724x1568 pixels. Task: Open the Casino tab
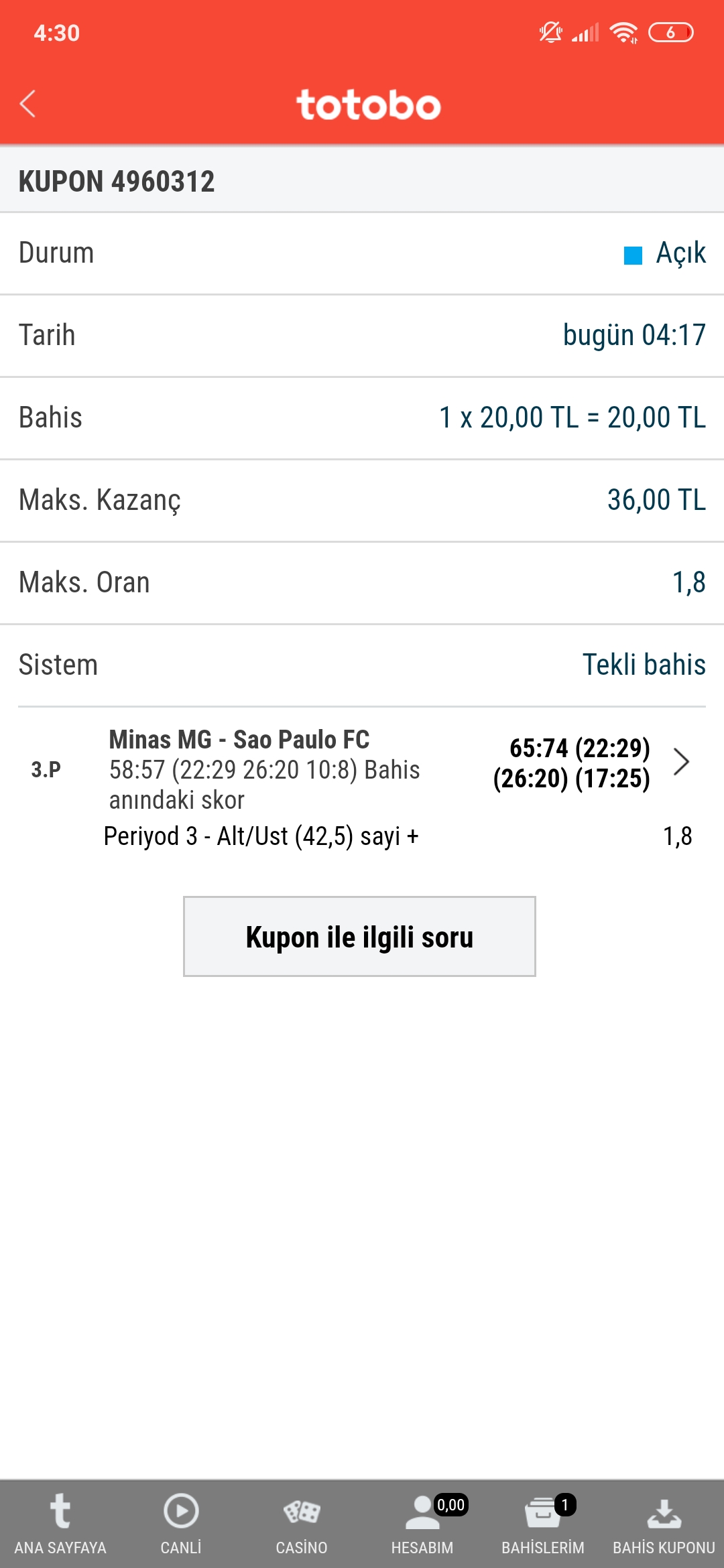(x=302, y=1523)
